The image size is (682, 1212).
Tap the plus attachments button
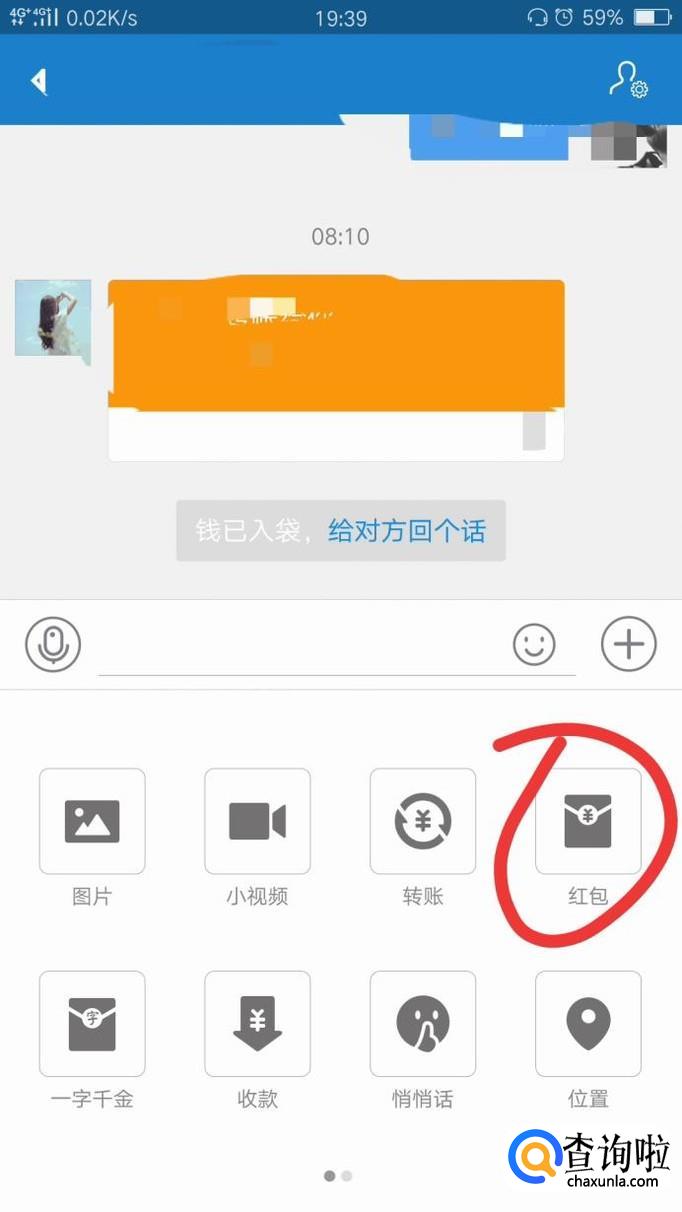click(628, 643)
